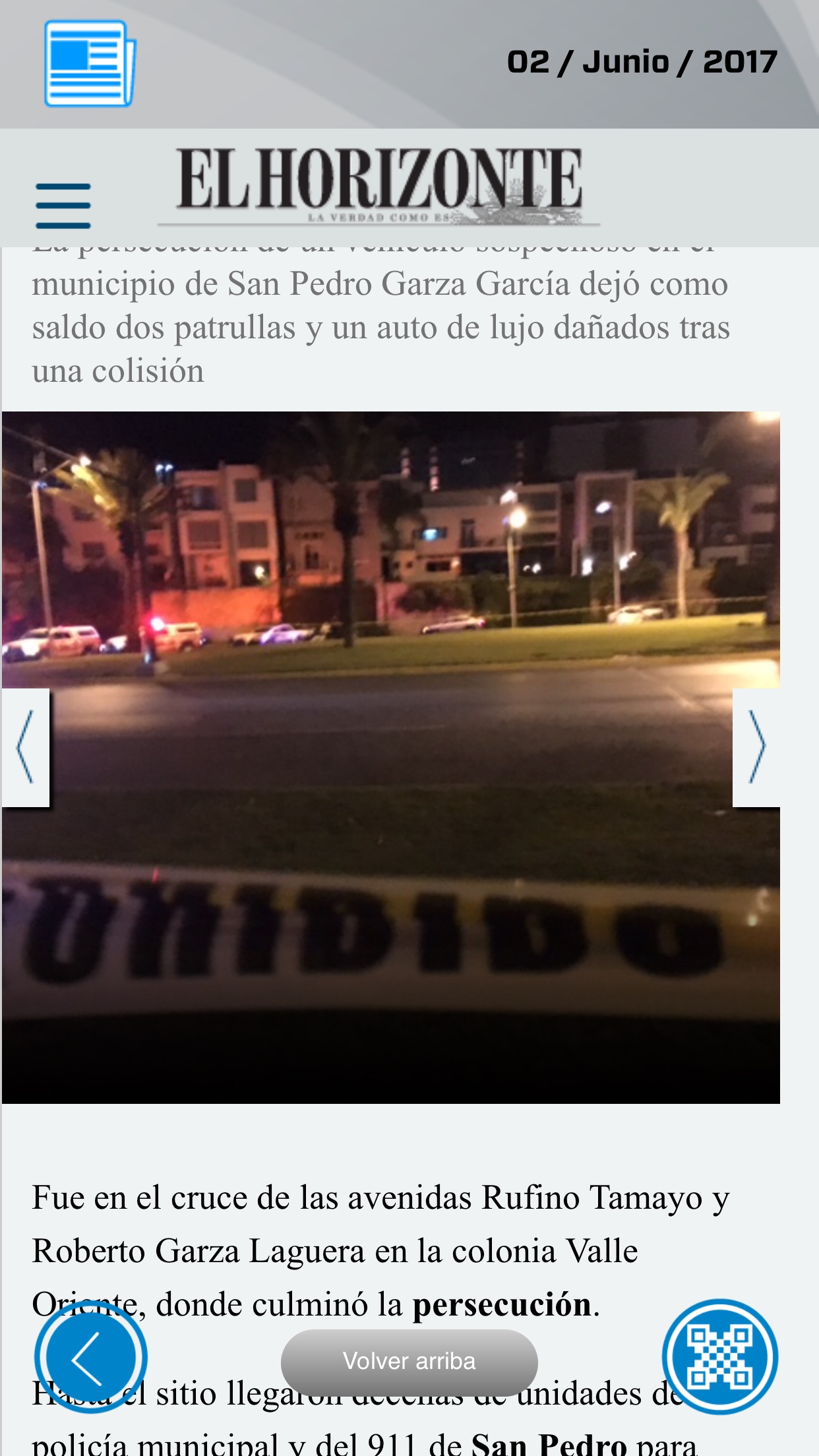
Task: Show the next photo in the gallery
Action: [756, 747]
